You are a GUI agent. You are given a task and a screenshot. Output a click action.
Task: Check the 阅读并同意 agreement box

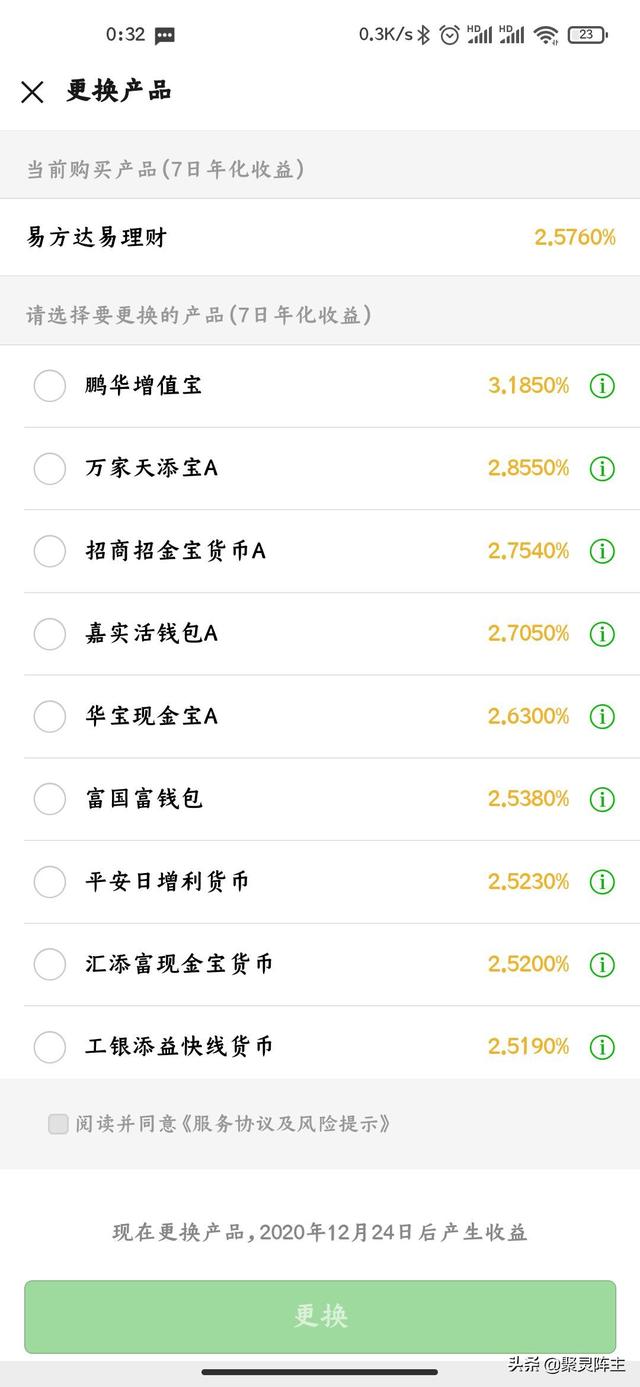58,1123
